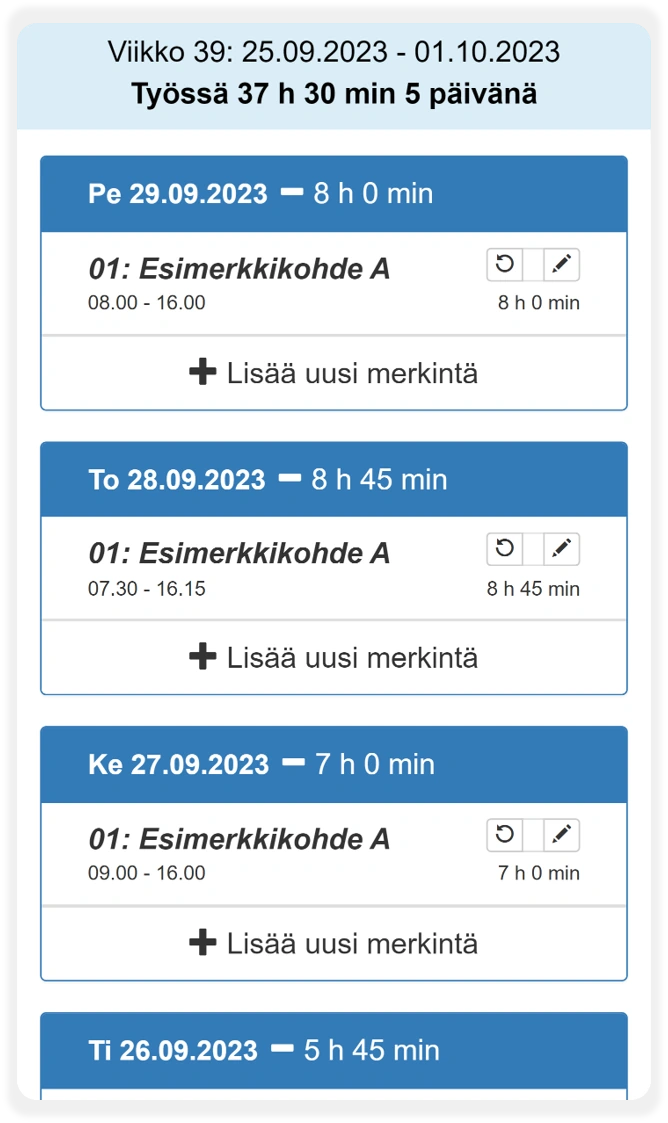
Task: Add a new entry under To 28.09.2023
Action: tap(333, 658)
